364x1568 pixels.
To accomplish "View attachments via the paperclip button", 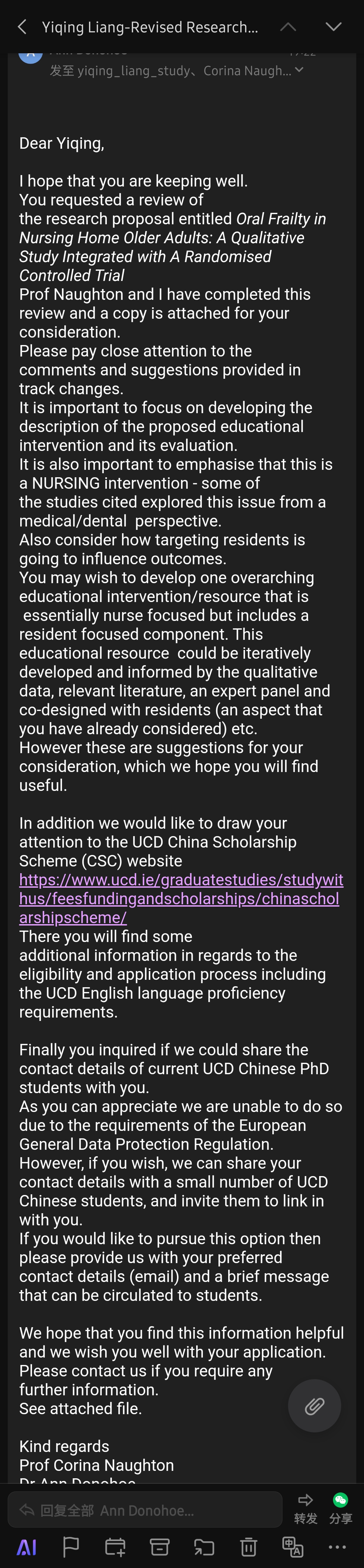I will (314, 1405).
